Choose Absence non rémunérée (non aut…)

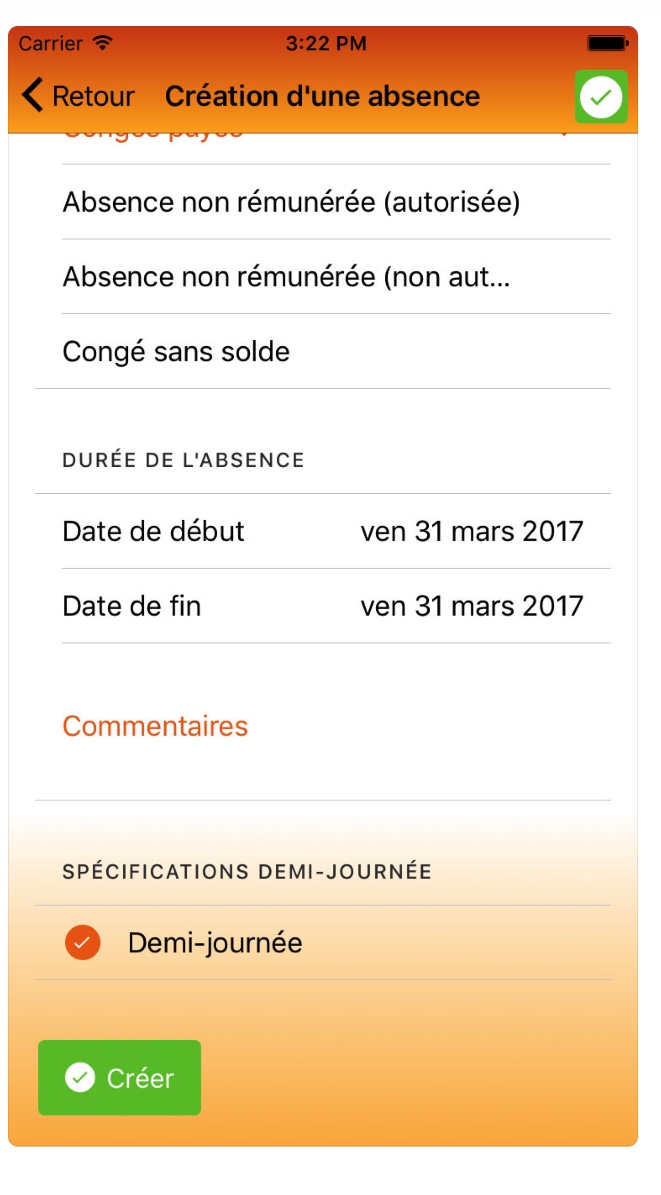336,277
